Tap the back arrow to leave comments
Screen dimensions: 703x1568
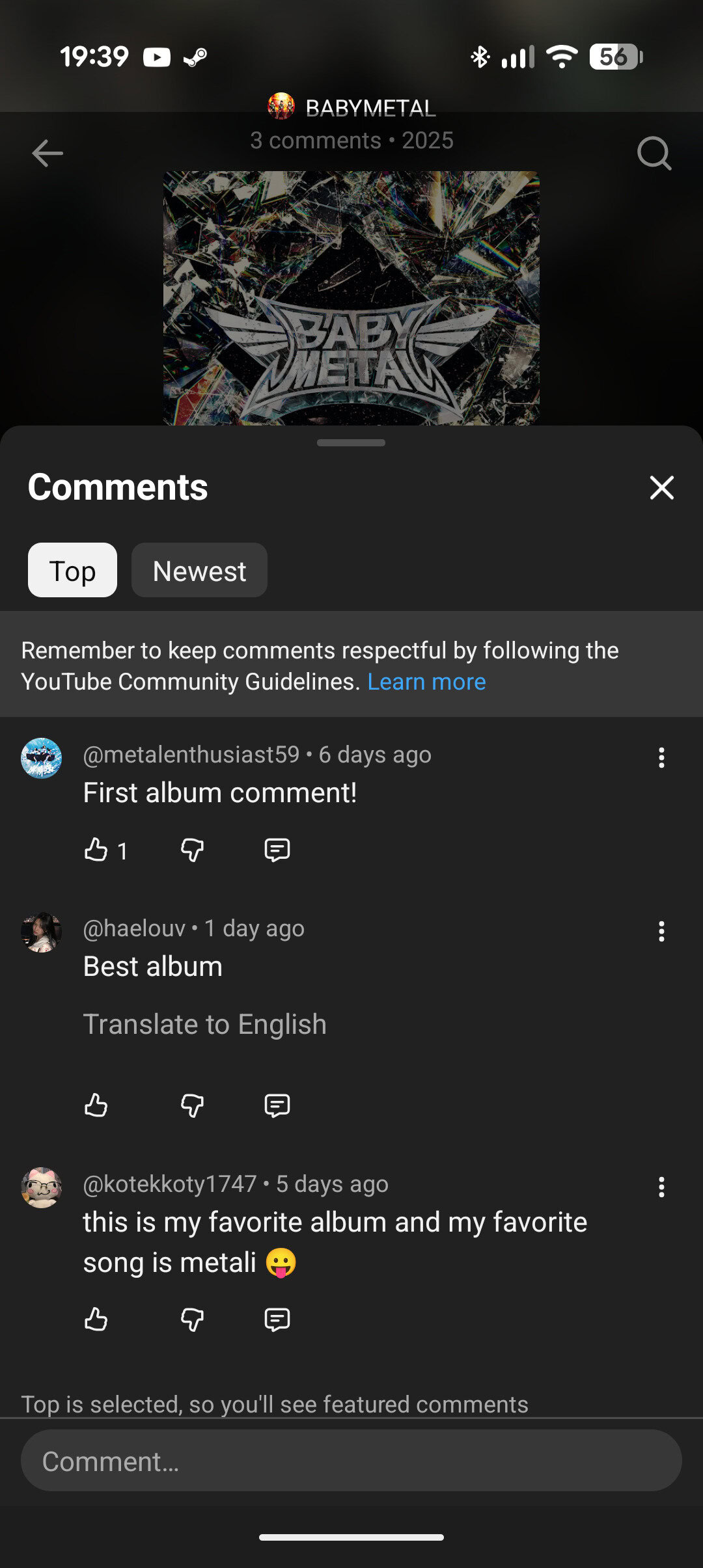click(x=46, y=153)
